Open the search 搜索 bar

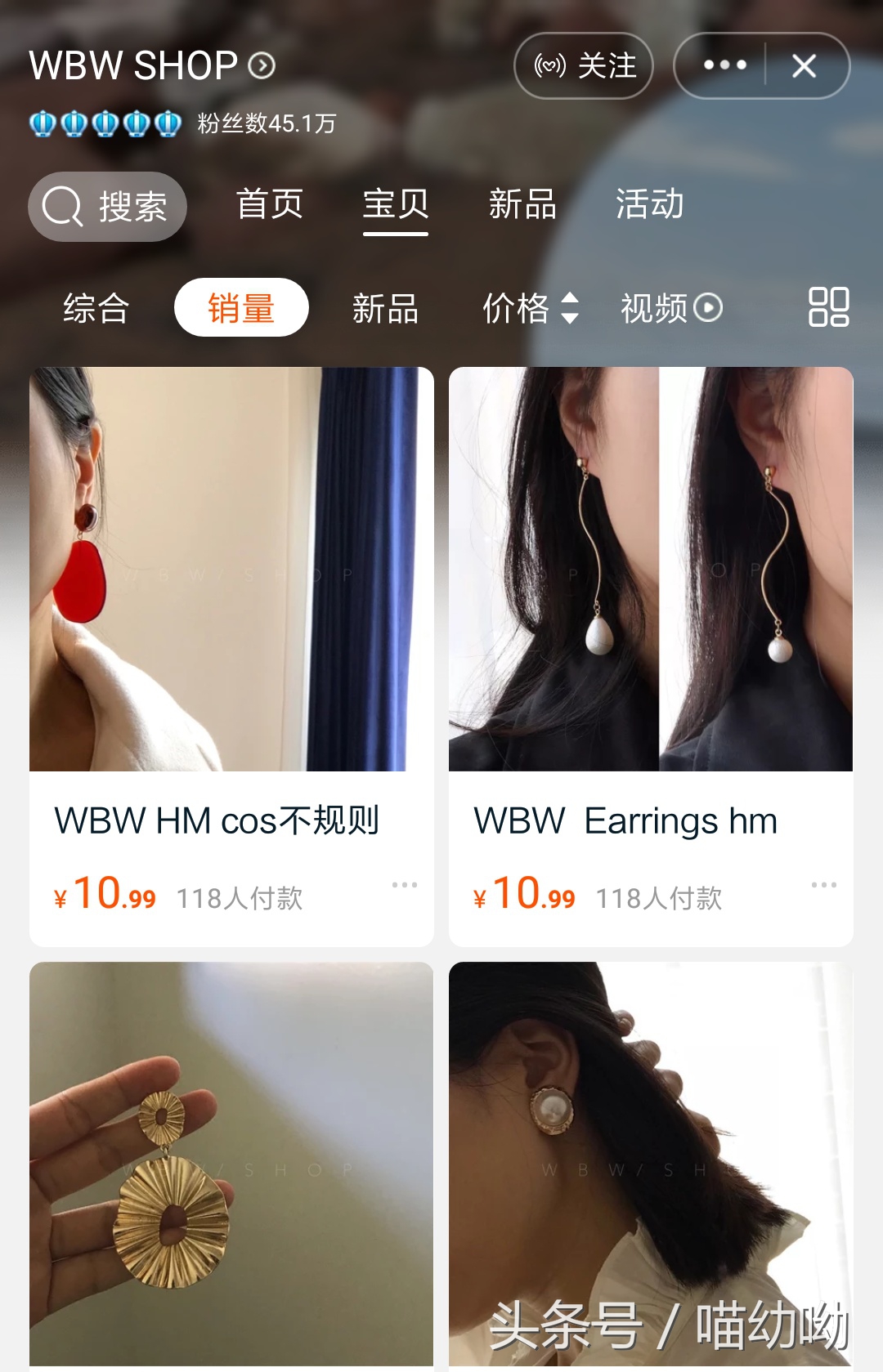107,206
